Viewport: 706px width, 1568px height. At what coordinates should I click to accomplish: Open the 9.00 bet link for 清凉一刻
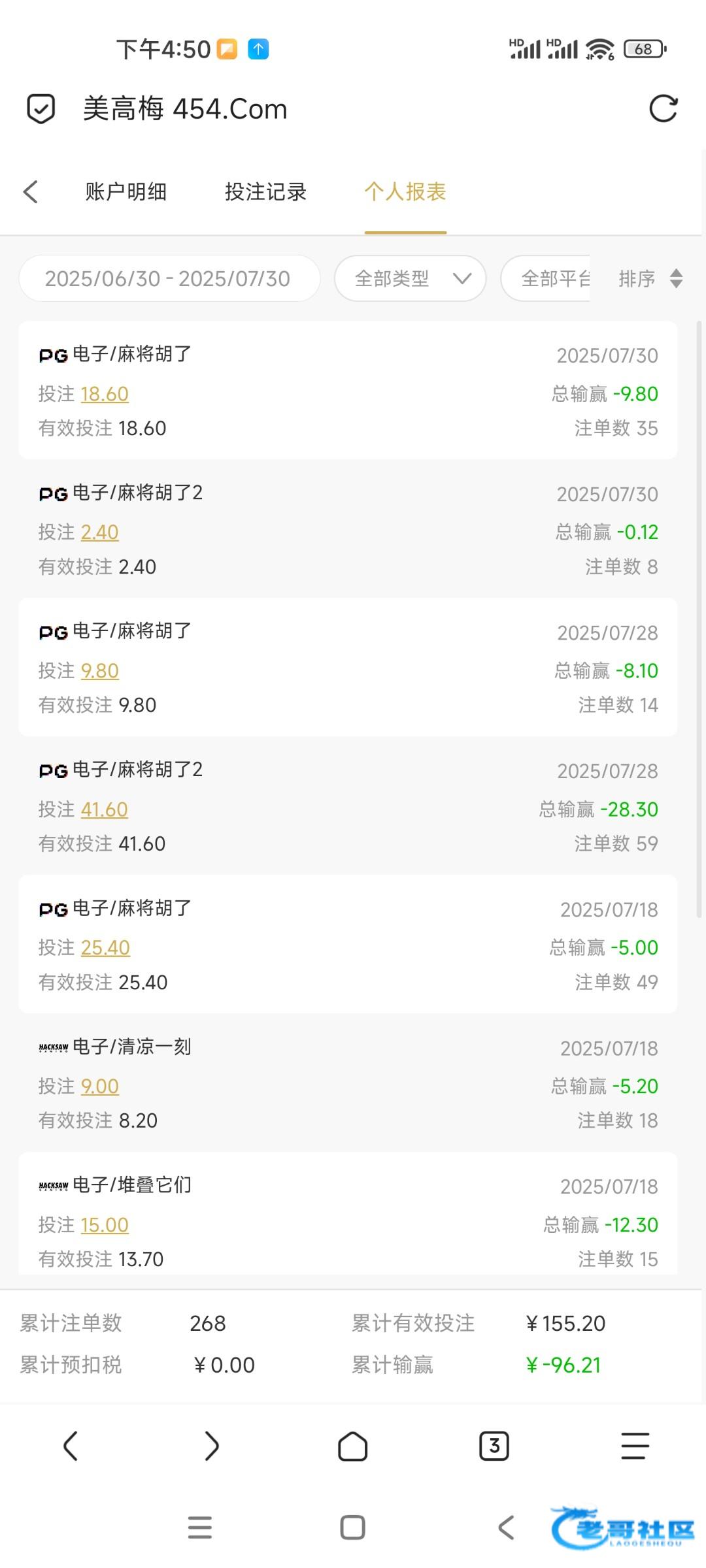[99, 1086]
